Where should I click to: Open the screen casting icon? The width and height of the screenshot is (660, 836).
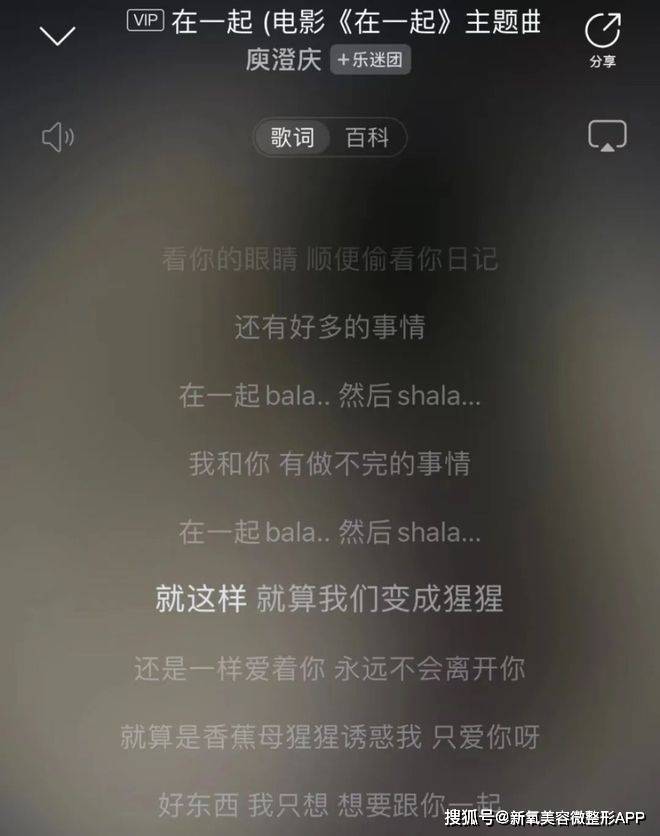point(607,137)
